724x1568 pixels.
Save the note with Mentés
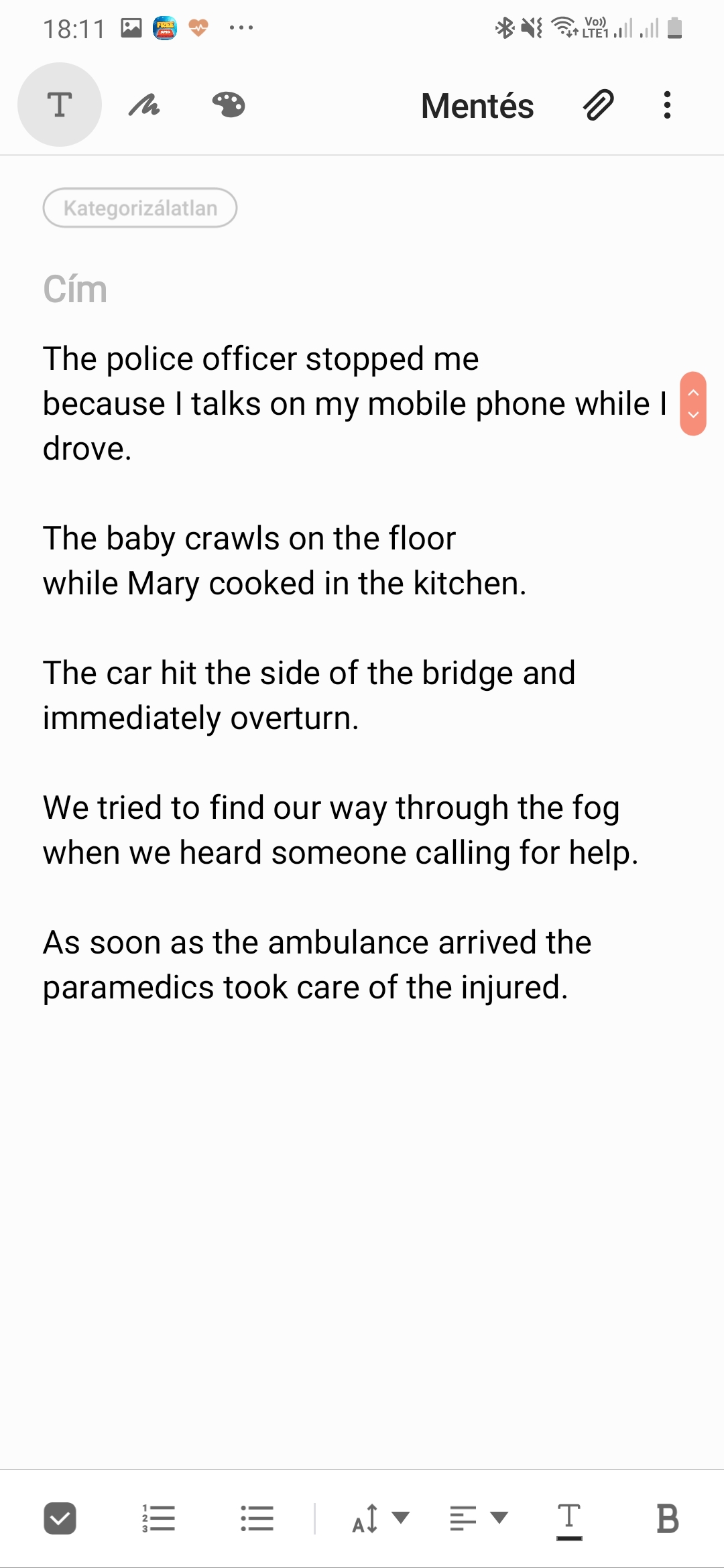click(x=477, y=106)
